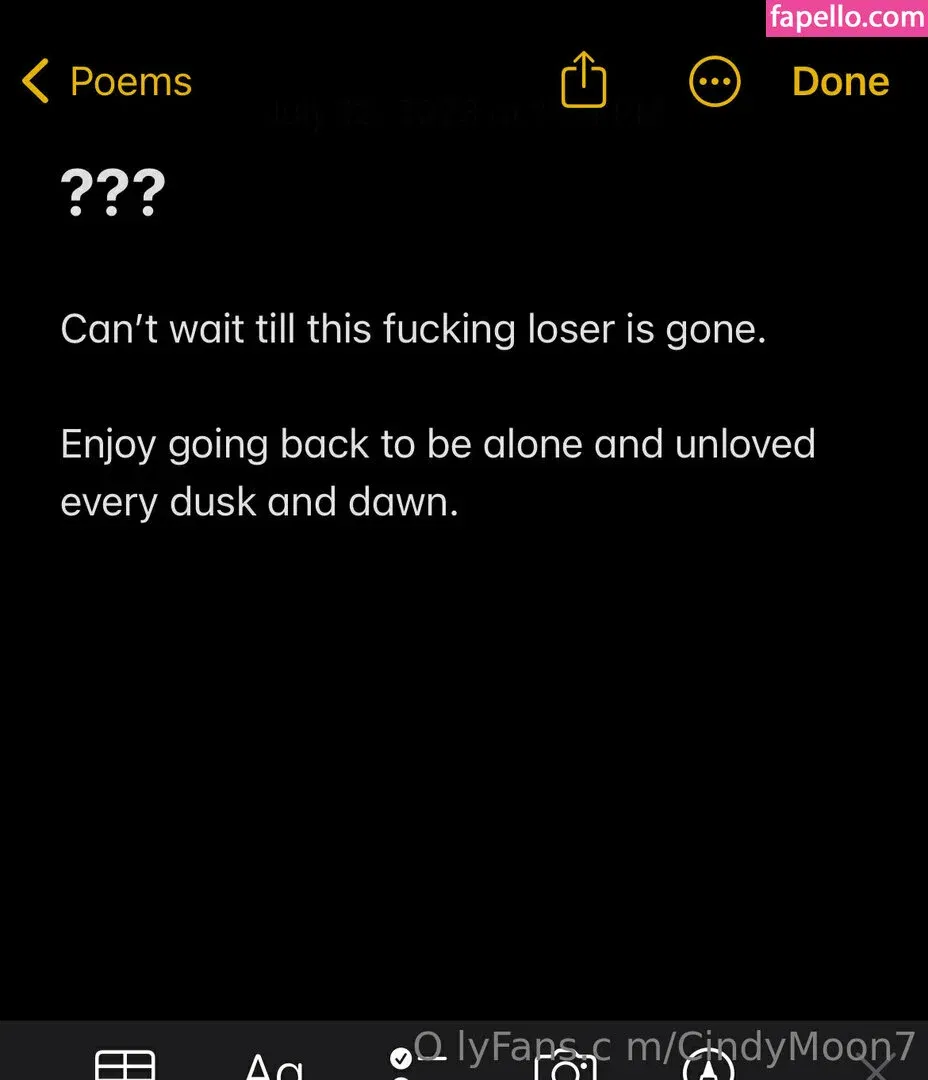This screenshot has width=928, height=1080.
Task: Open the more options menu
Action: click(x=715, y=82)
